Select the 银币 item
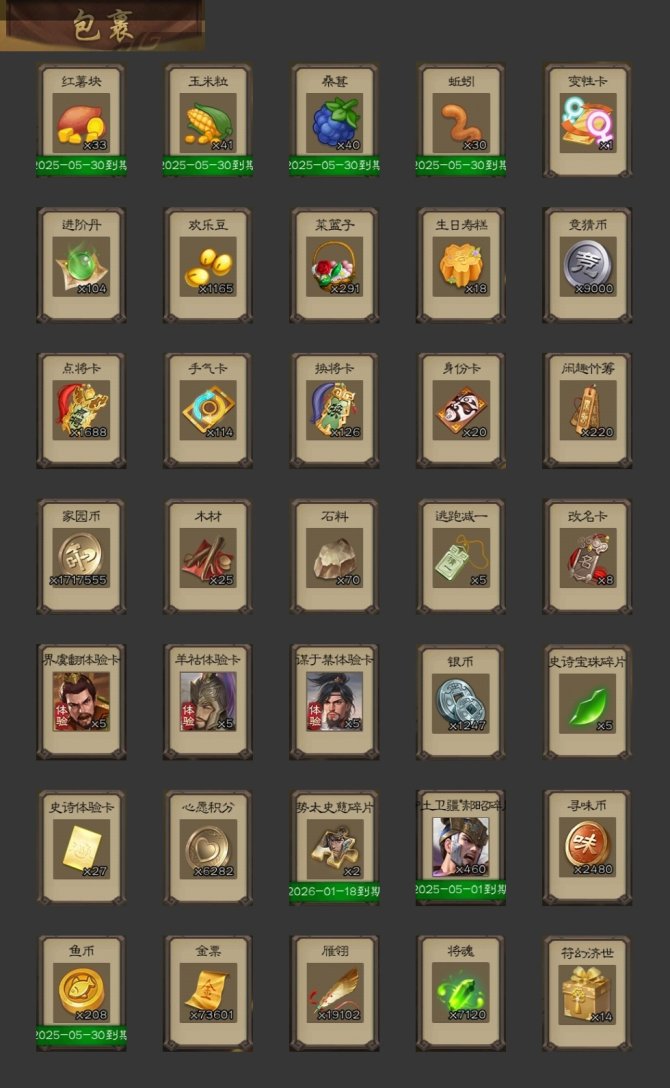The image size is (670, 1088). (x=461, y=701)
